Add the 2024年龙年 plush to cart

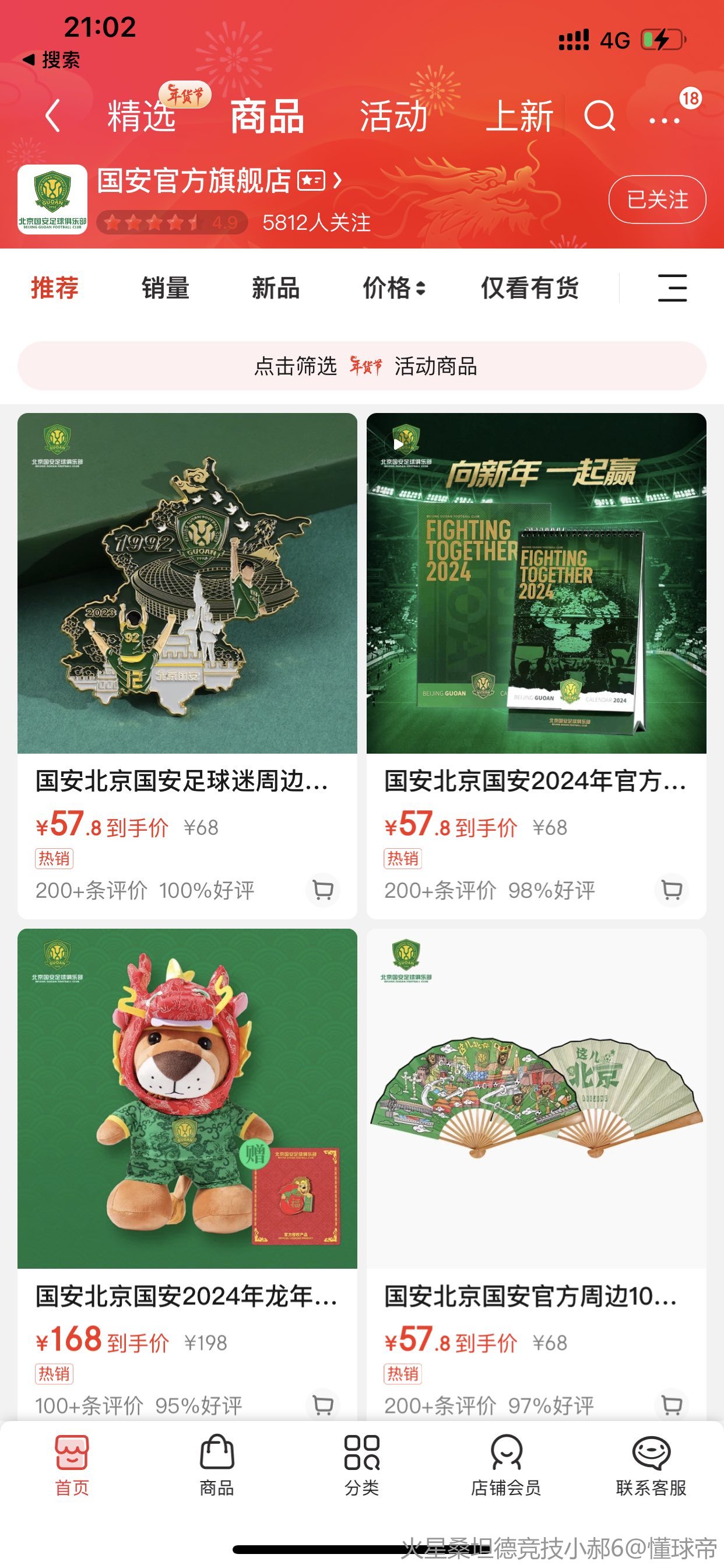(x=322, y=1405)
